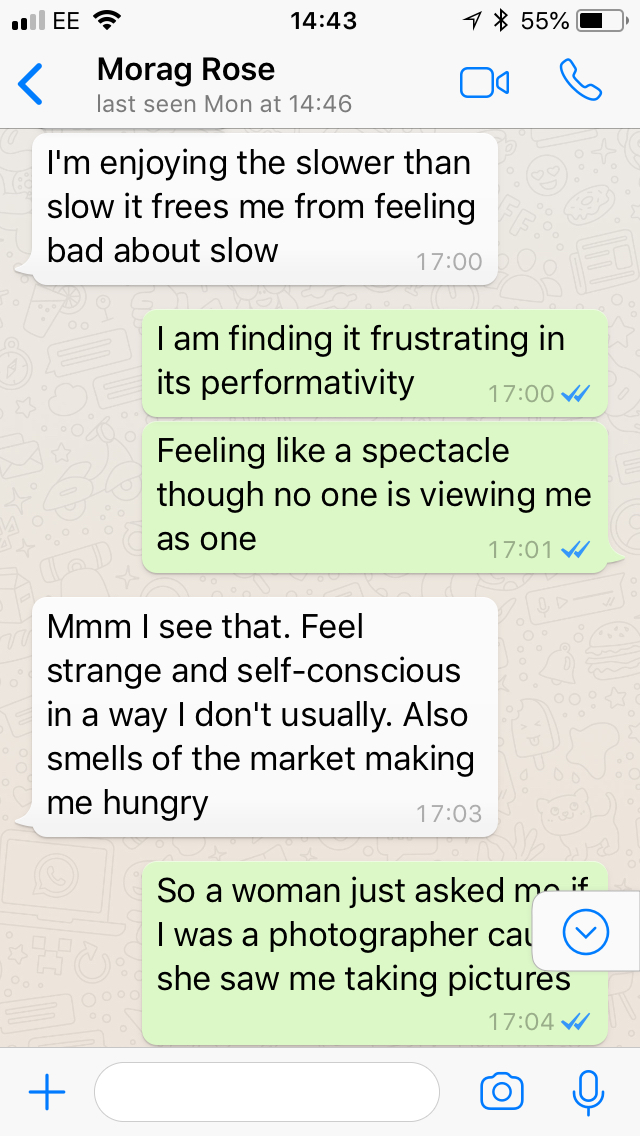Start a video call with Morag Rose

(485, 83)
